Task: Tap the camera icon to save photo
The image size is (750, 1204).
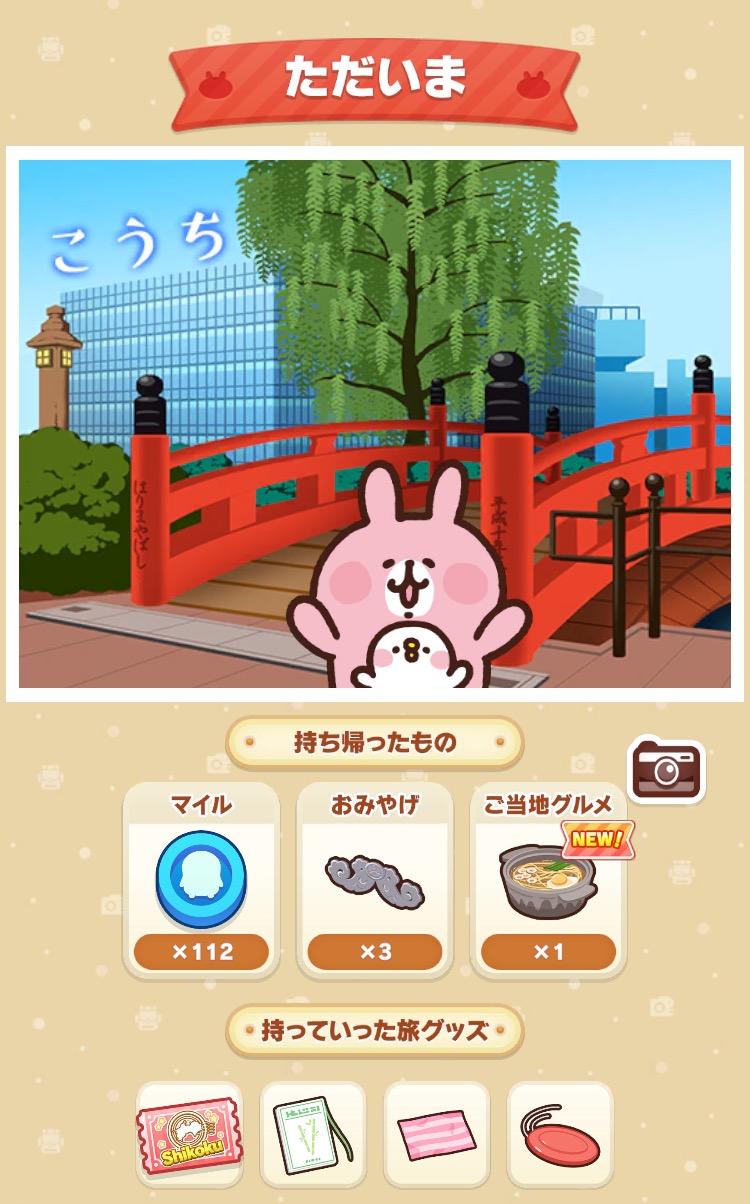Action: pos(666,770)
